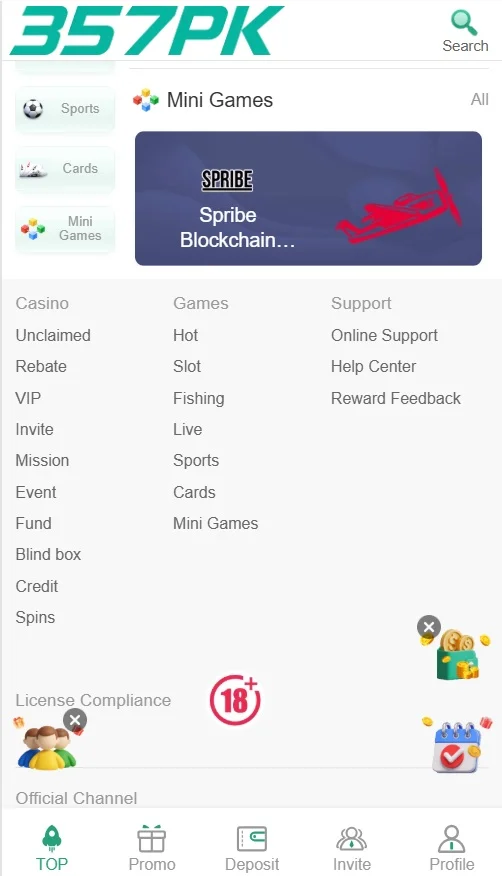Go to the Rebate page
The width and height of the screenshot is (502, 876).
pyautogui.click(x=41, y=366)
